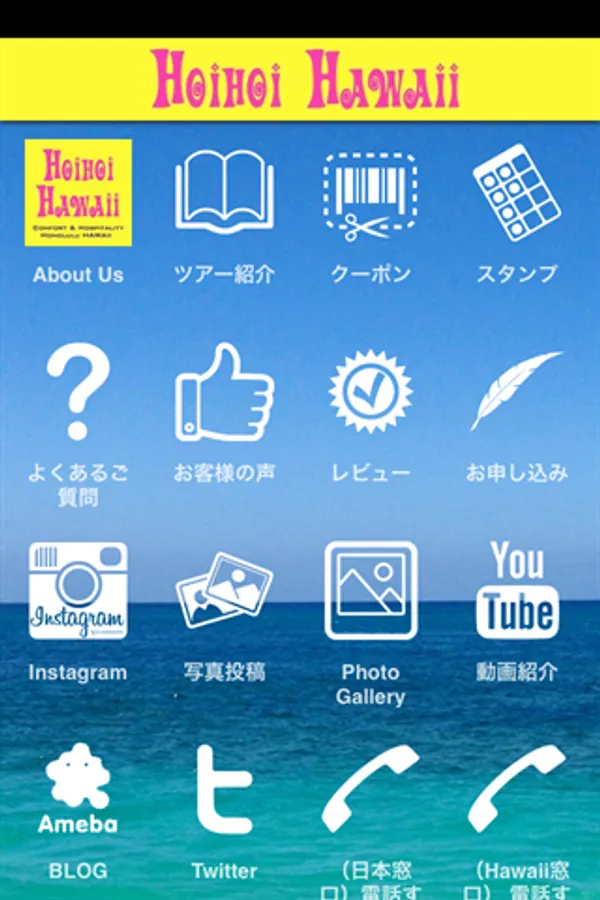View よくあるご質問 FAQ
The image size is (600, 900).
[x=78, y=393]
